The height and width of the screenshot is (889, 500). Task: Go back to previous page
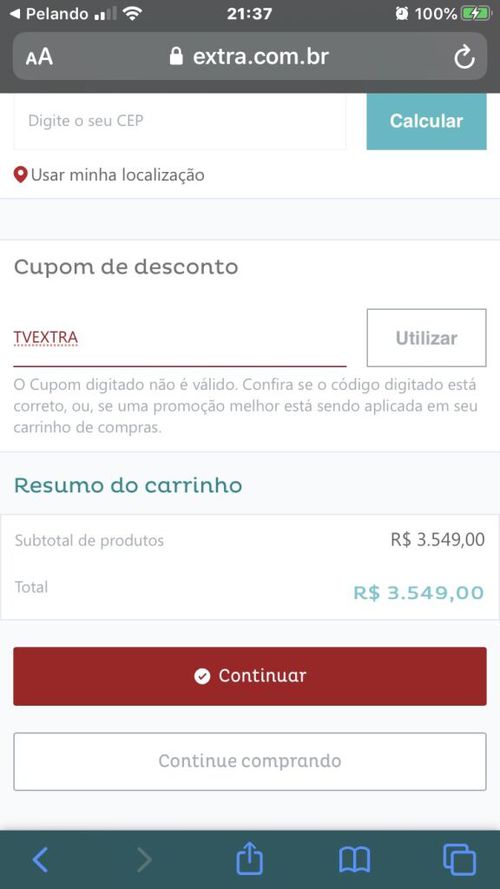(41, 860)
